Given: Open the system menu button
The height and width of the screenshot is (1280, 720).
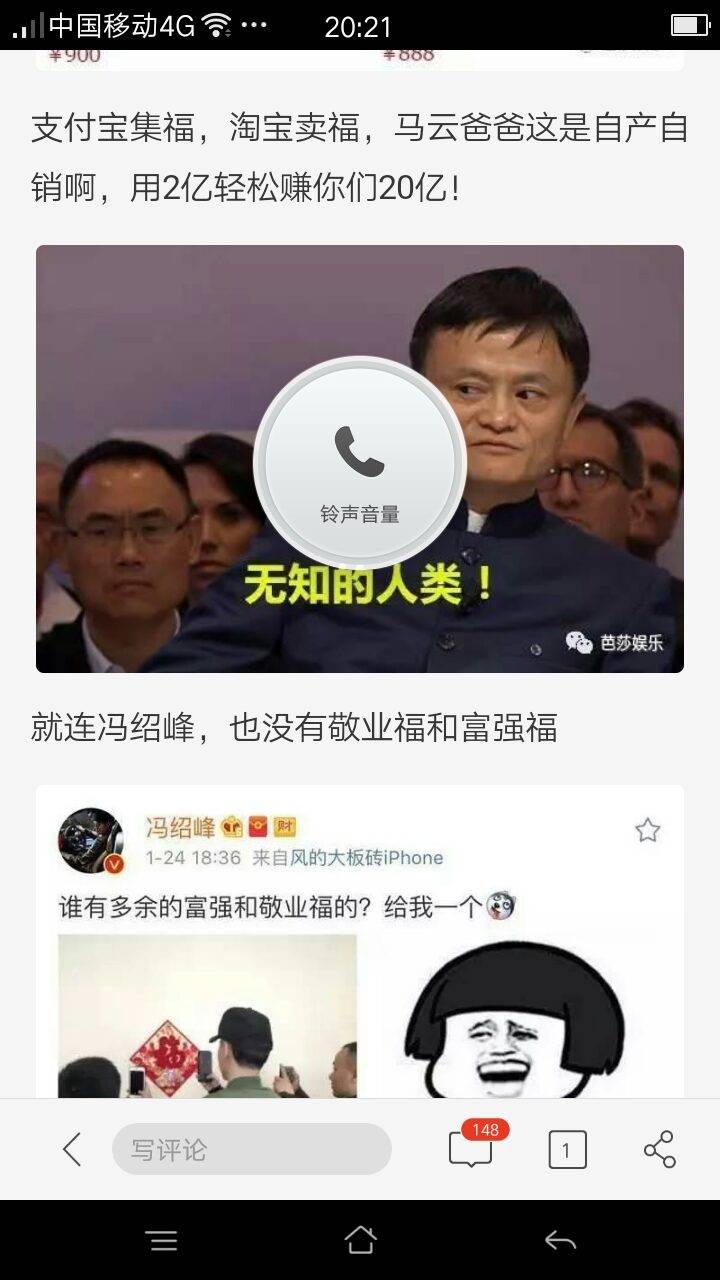Looking at the screenshot, I should pos(162,1241).
